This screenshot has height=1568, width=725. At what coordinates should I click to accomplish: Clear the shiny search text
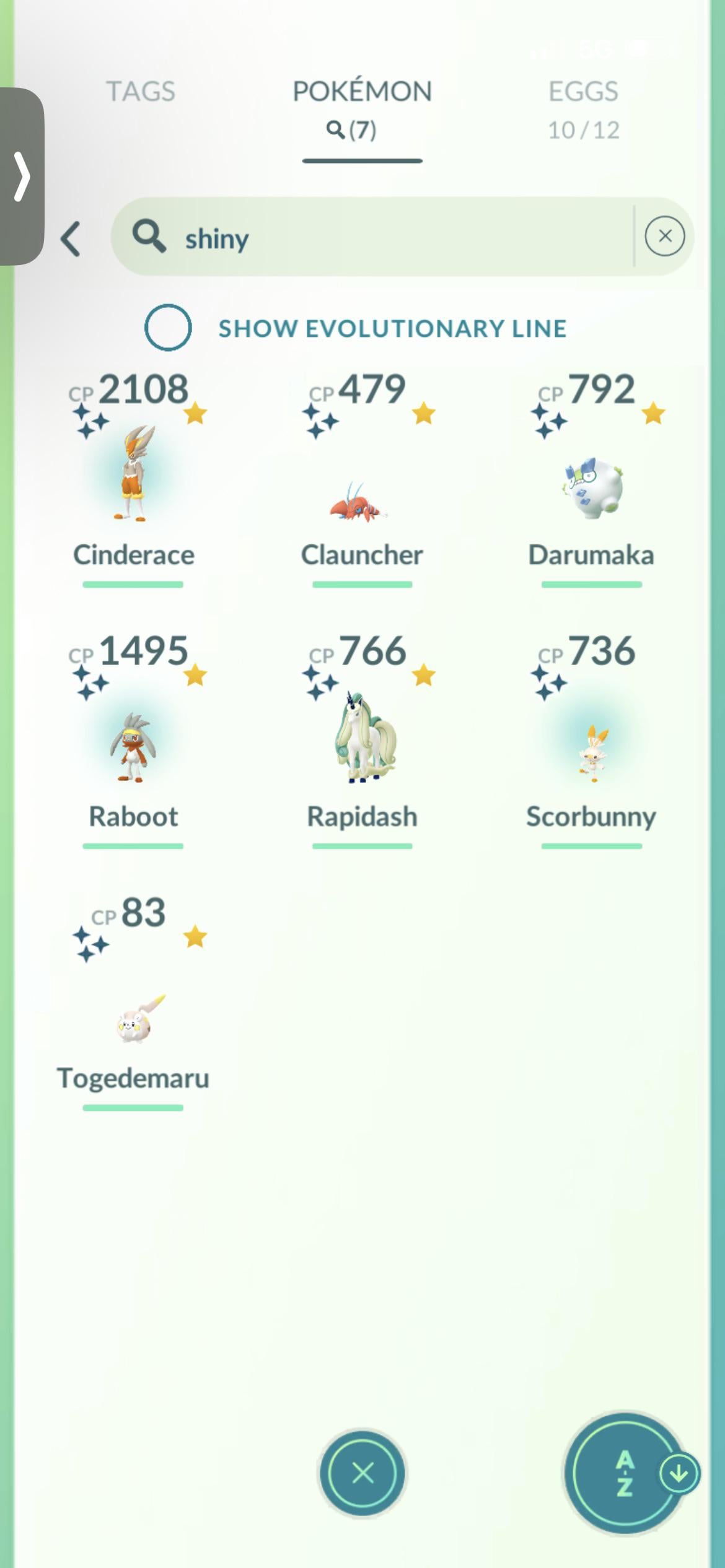click(x=664, y=236)
